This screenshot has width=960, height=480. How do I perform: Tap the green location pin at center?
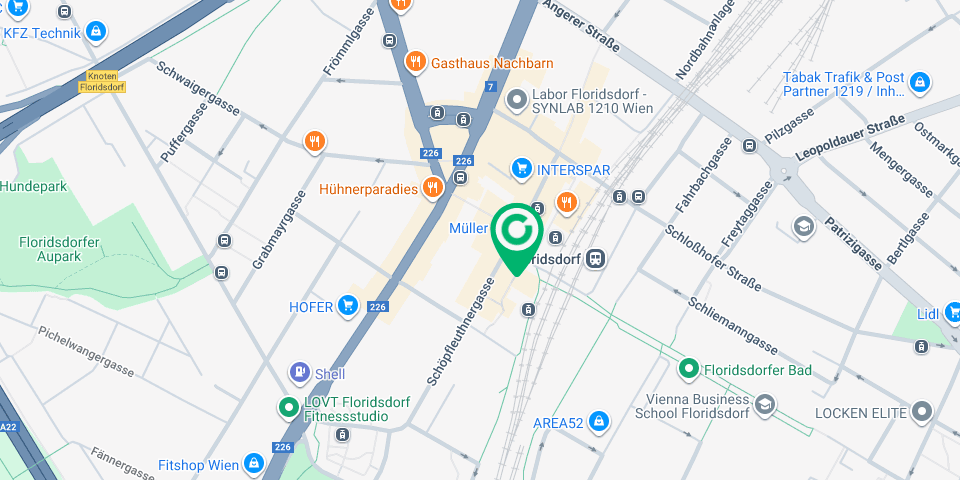click(x=516, y=231)
